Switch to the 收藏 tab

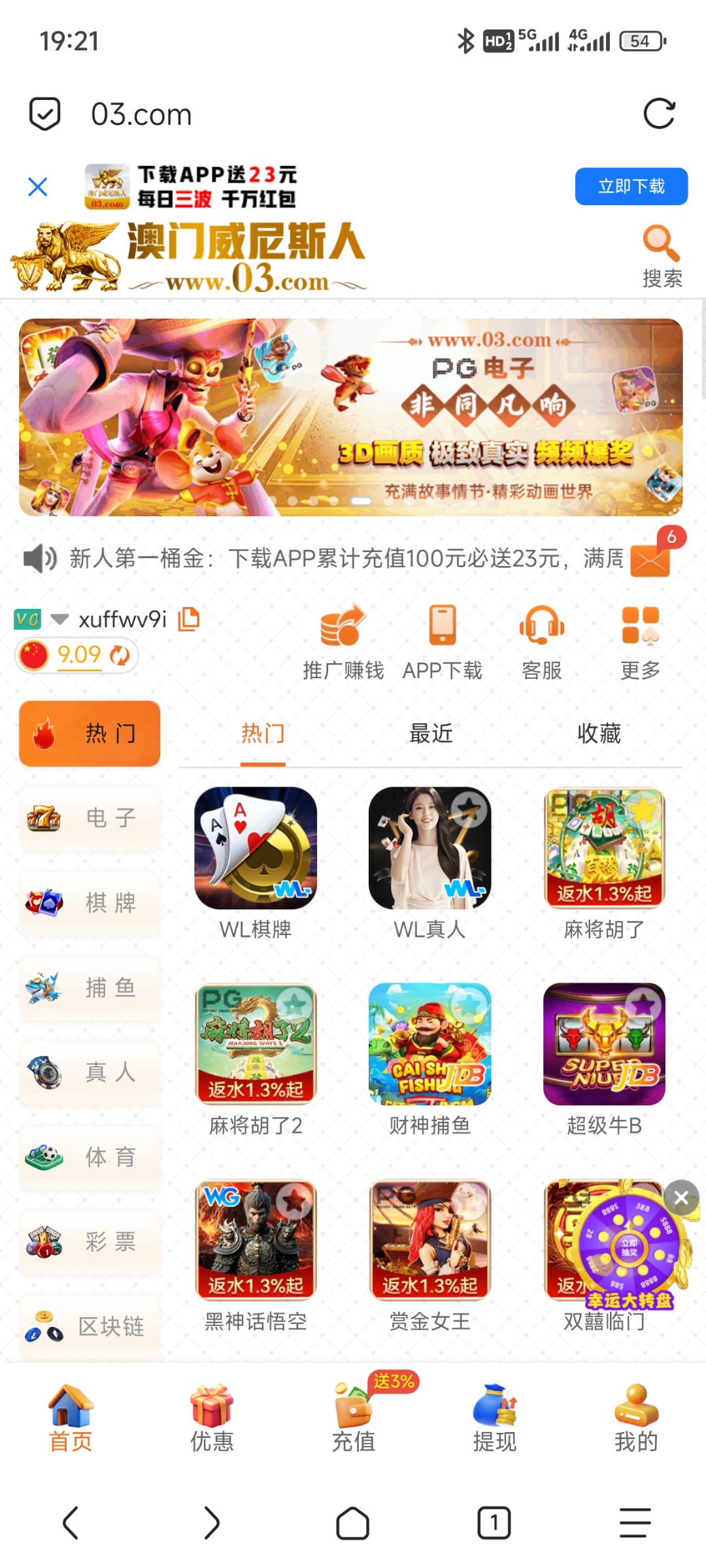coord(599,734)
